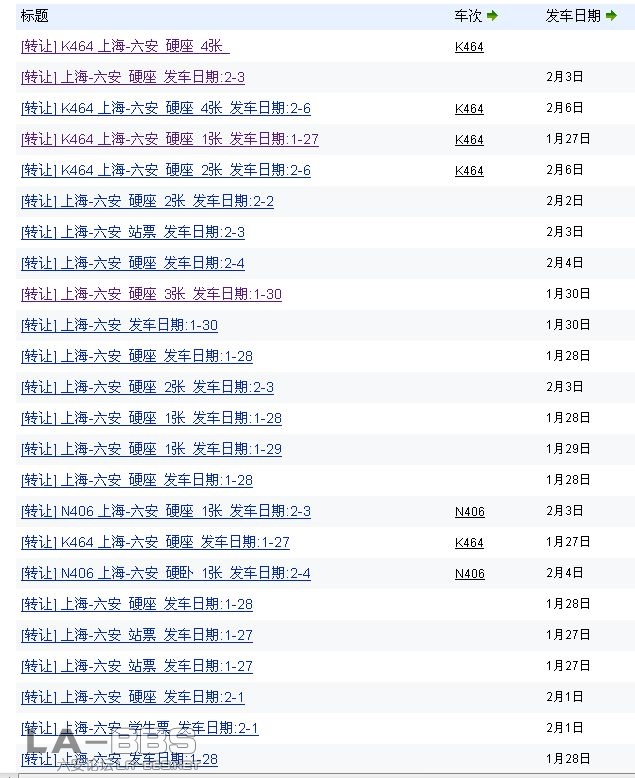Viewport: 635px width, 778px height.
Task: Open the K464 硬座 2张 2-6 listing
Action: click(x=165, y=170)
